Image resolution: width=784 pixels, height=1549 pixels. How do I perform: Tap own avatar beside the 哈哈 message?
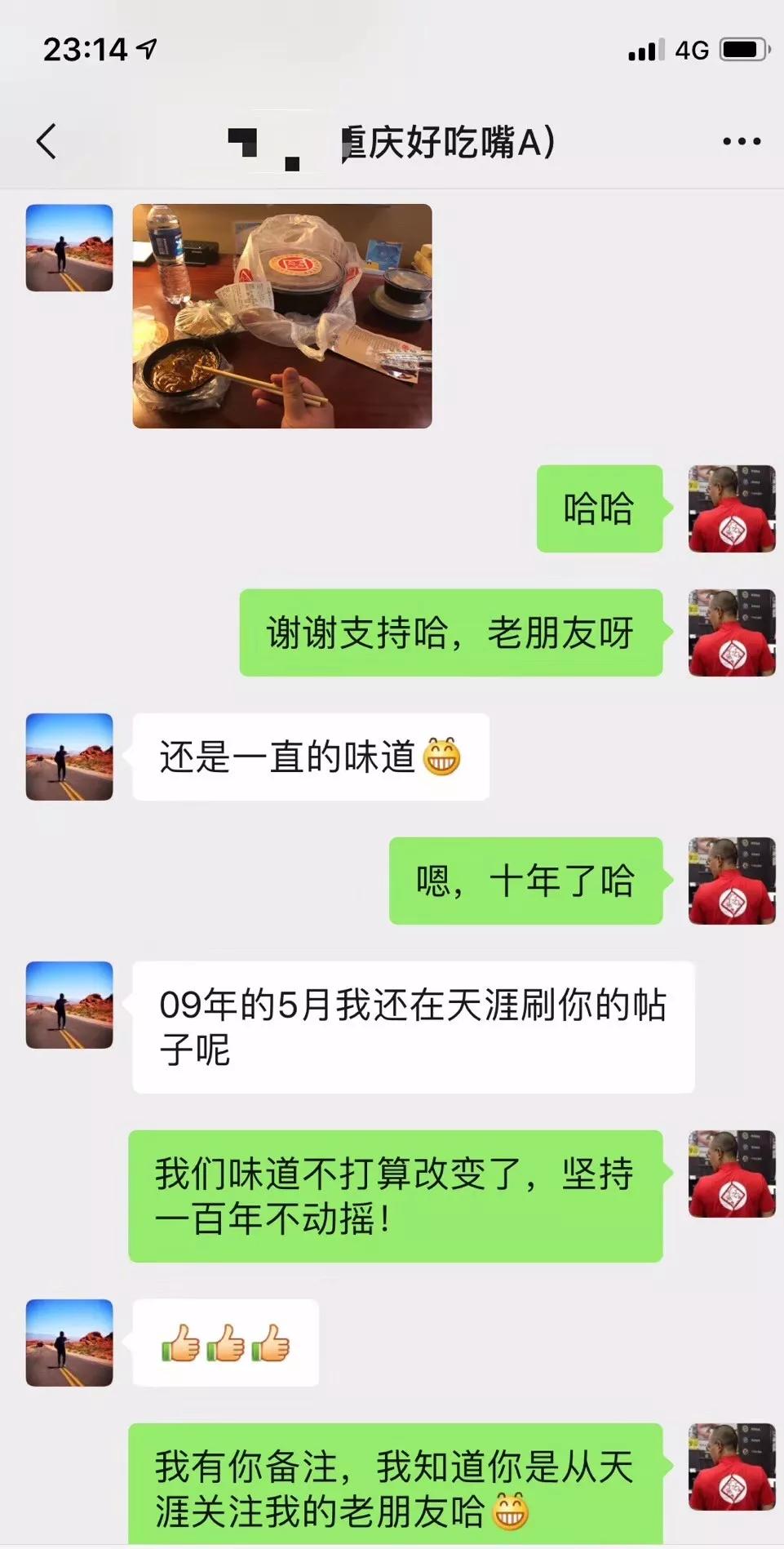pos(731,508)
